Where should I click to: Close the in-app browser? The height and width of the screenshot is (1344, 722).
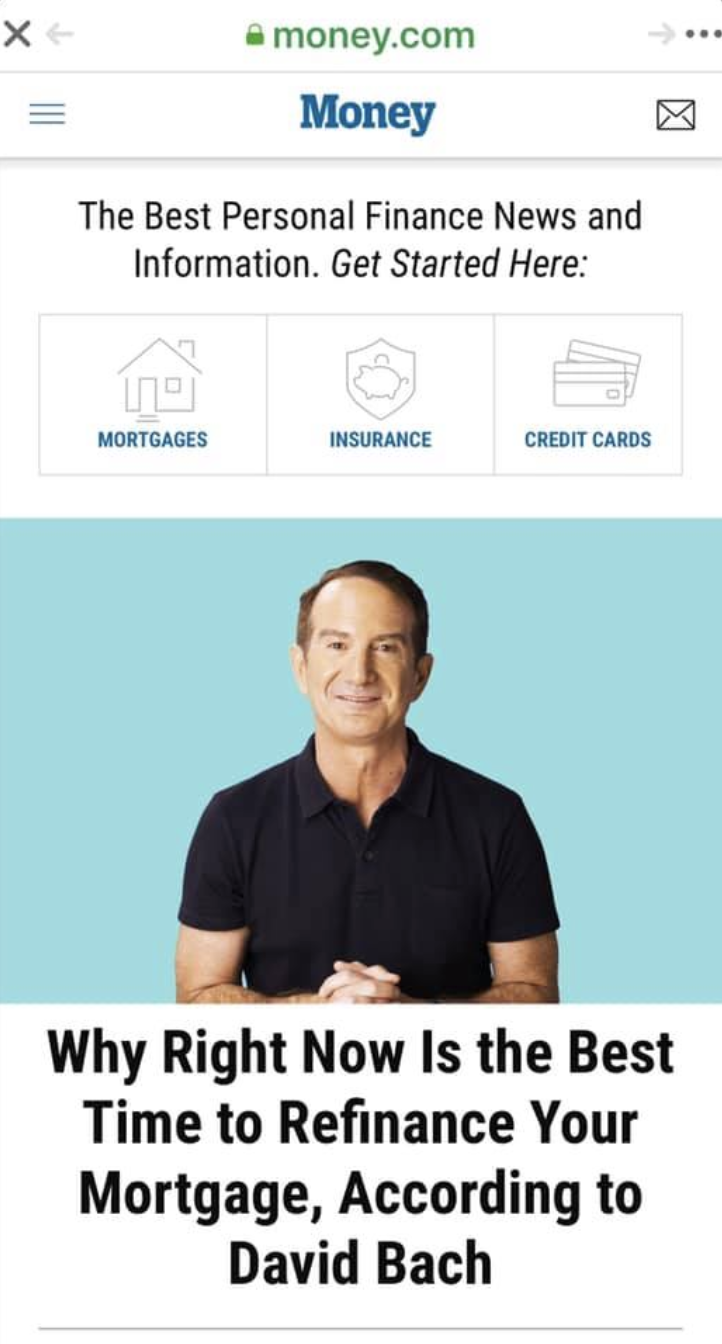[17, 36]
